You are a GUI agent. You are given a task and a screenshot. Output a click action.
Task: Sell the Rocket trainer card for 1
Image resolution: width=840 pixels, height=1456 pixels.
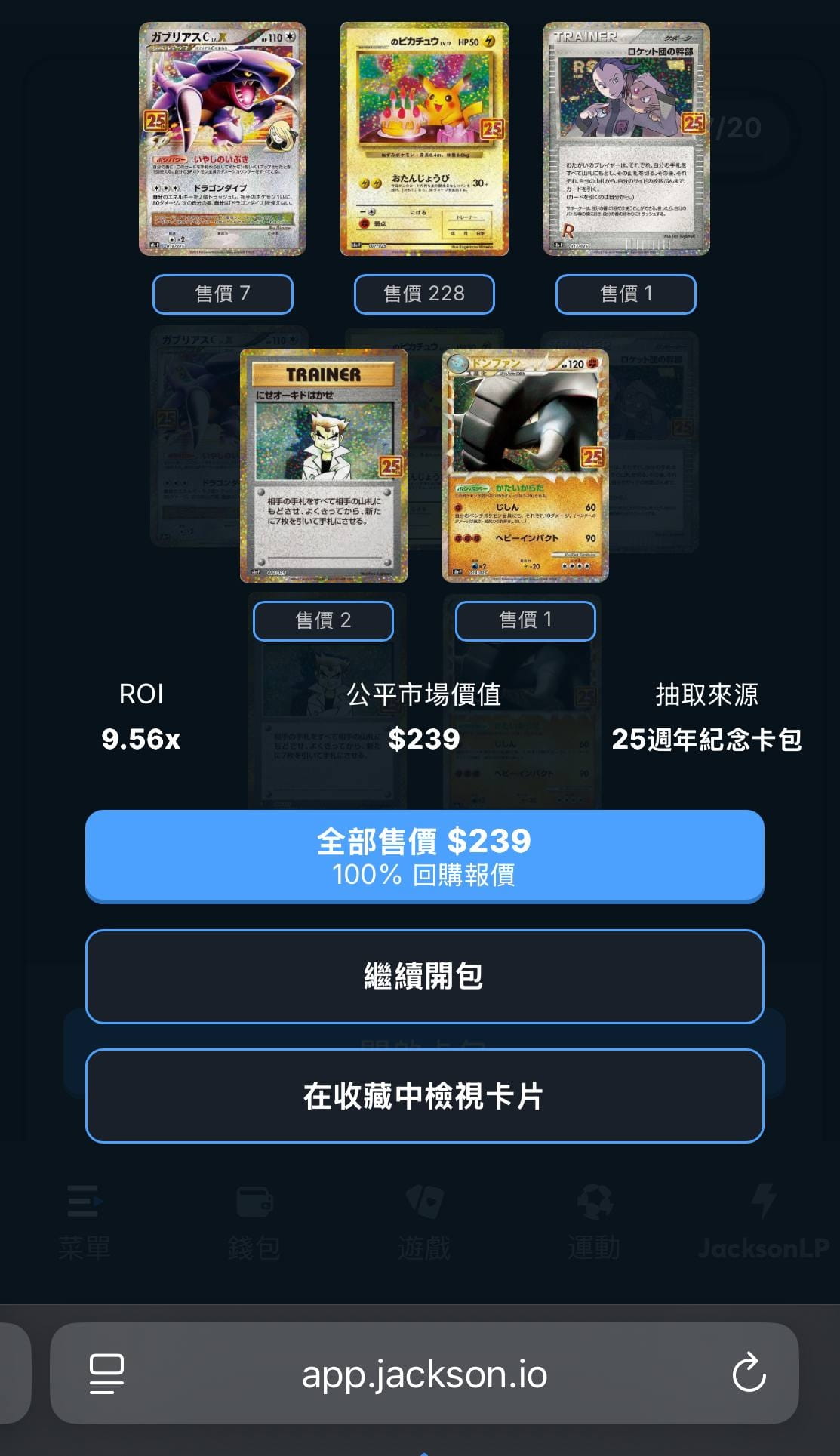(x=626, y=294)
